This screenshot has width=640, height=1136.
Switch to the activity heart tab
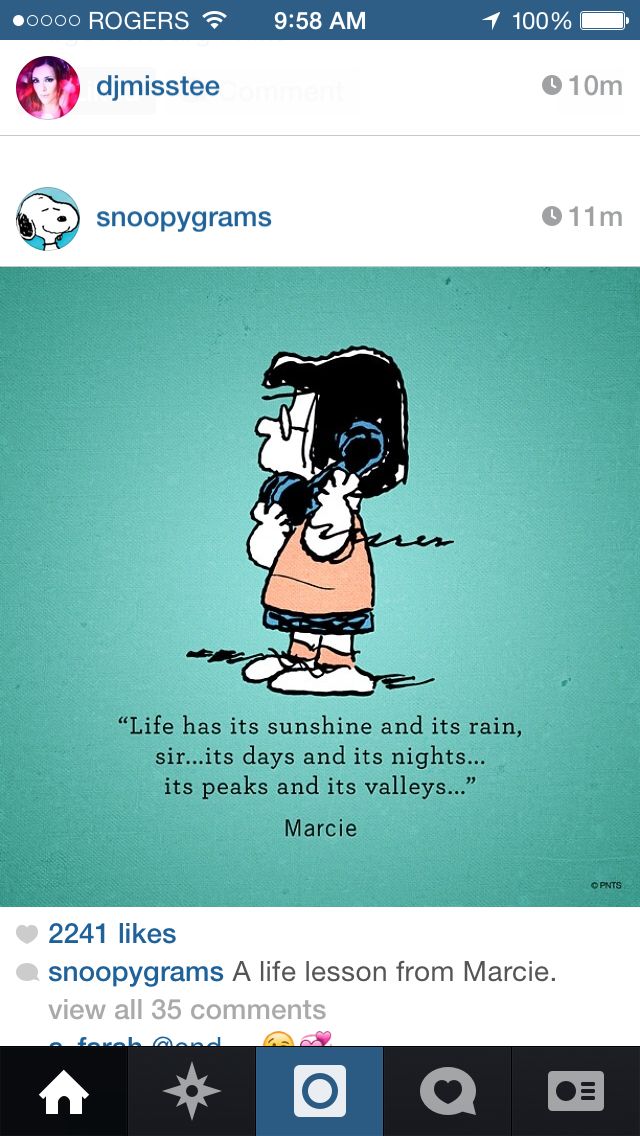pyautogui.click(x=448, y=1092)
